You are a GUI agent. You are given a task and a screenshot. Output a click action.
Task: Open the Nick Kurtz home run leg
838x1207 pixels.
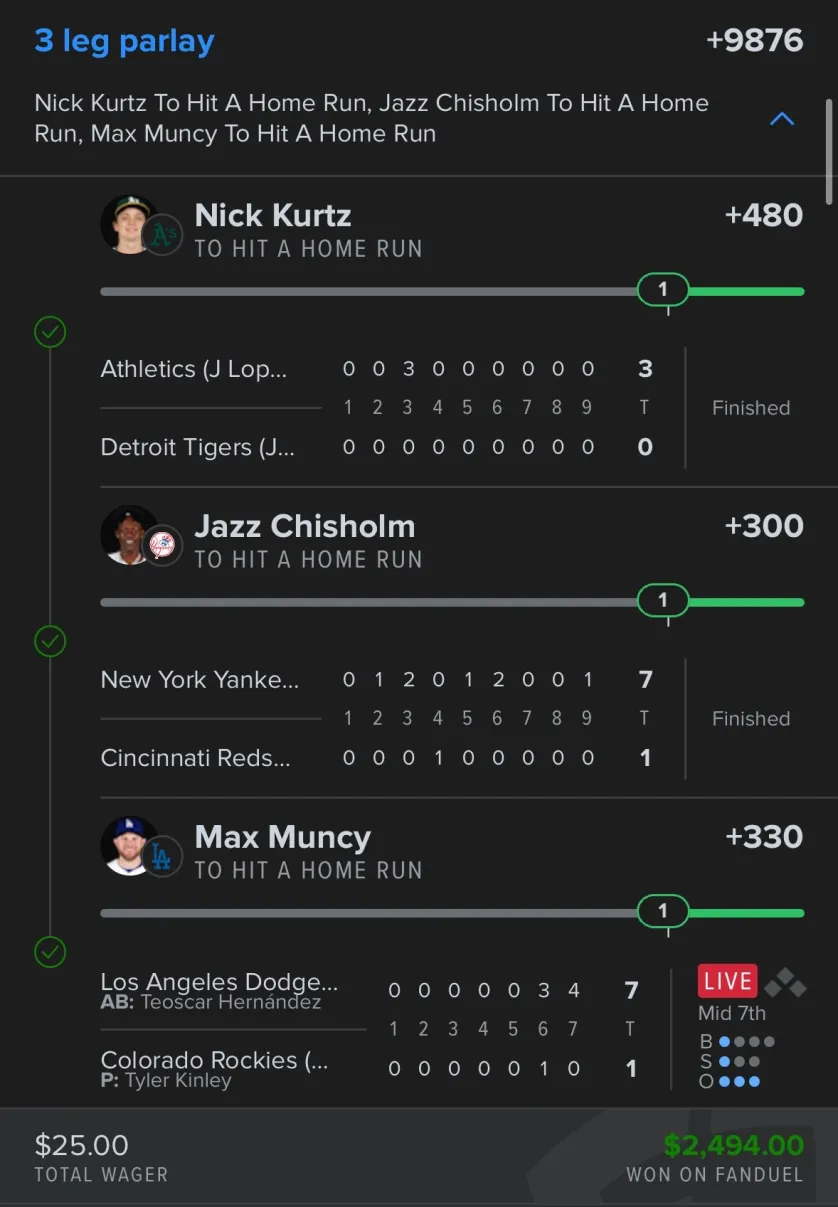click(272, 216)
